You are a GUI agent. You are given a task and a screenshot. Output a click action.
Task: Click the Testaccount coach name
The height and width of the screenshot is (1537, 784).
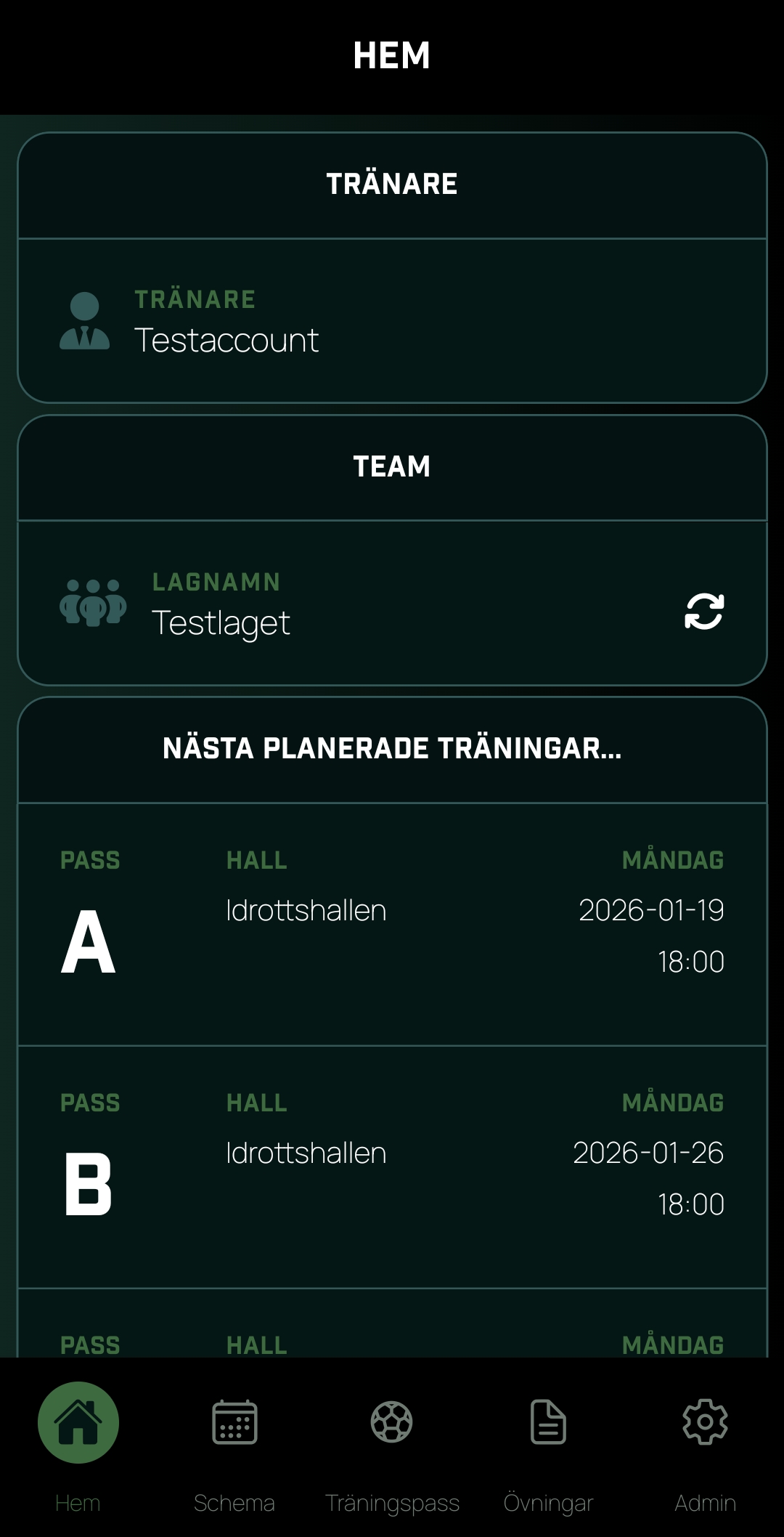point(226,339)
